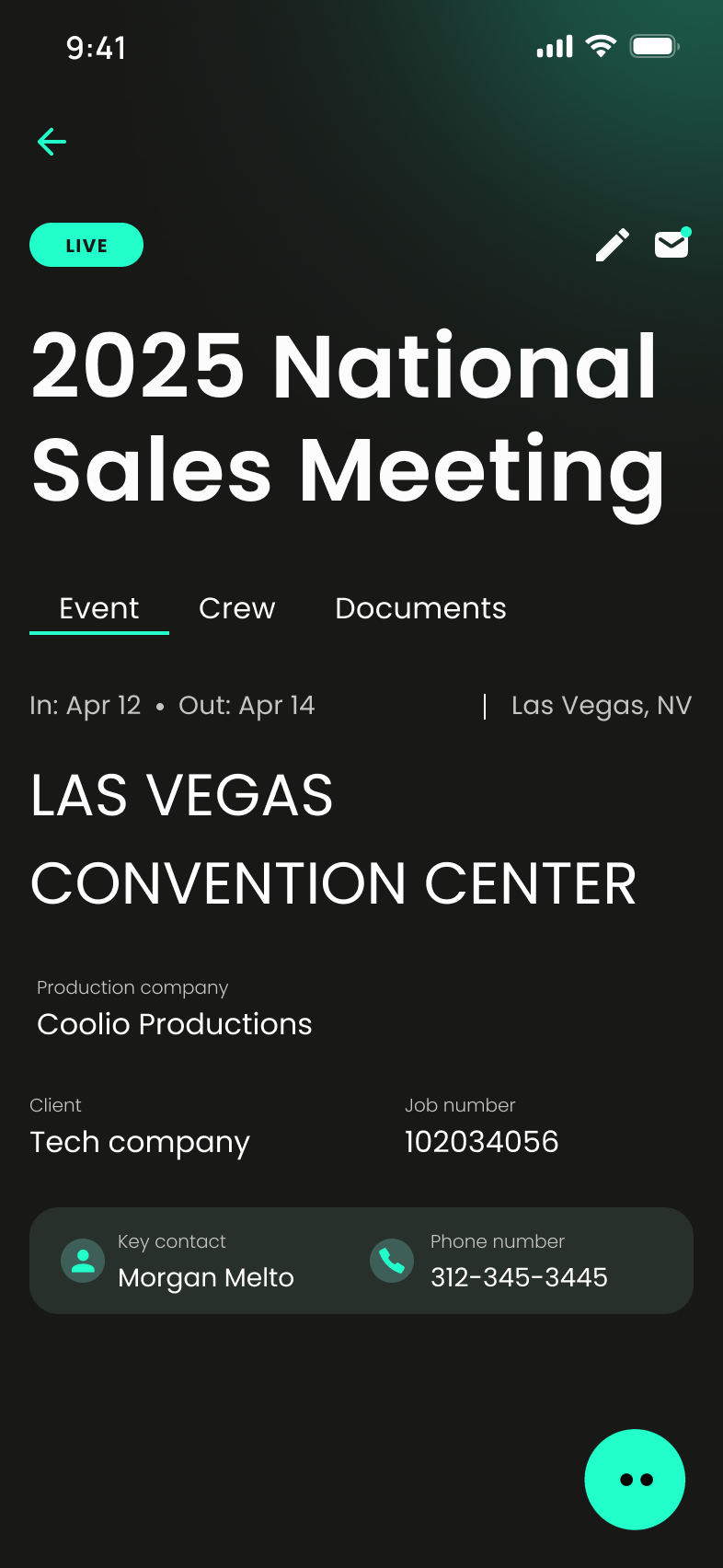Call the key contact via phone icon
Image resolution: width=723 pixels, height=1568 pixels.
point(392,1260)
